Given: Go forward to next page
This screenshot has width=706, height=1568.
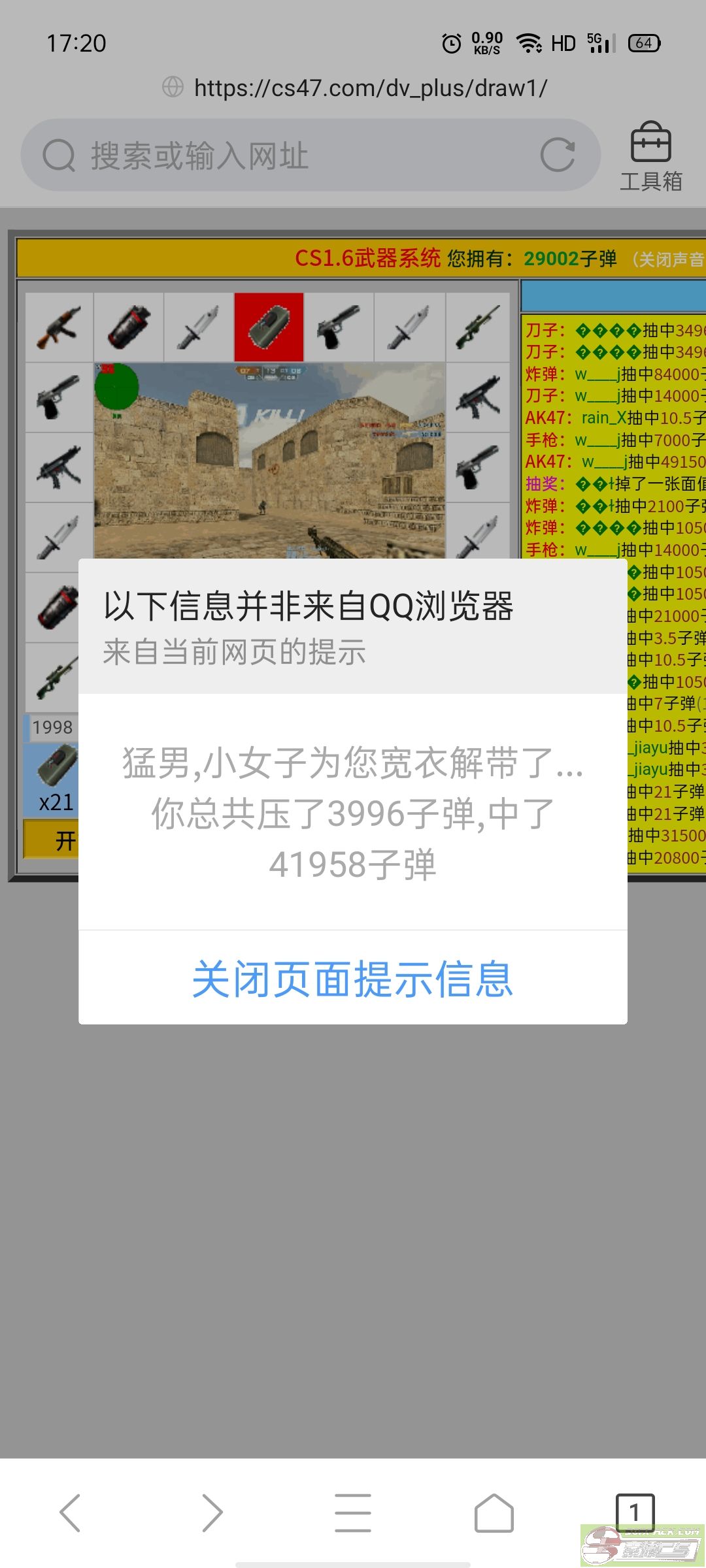Looking at the screenshot, I should click(x=212, y=1512).
